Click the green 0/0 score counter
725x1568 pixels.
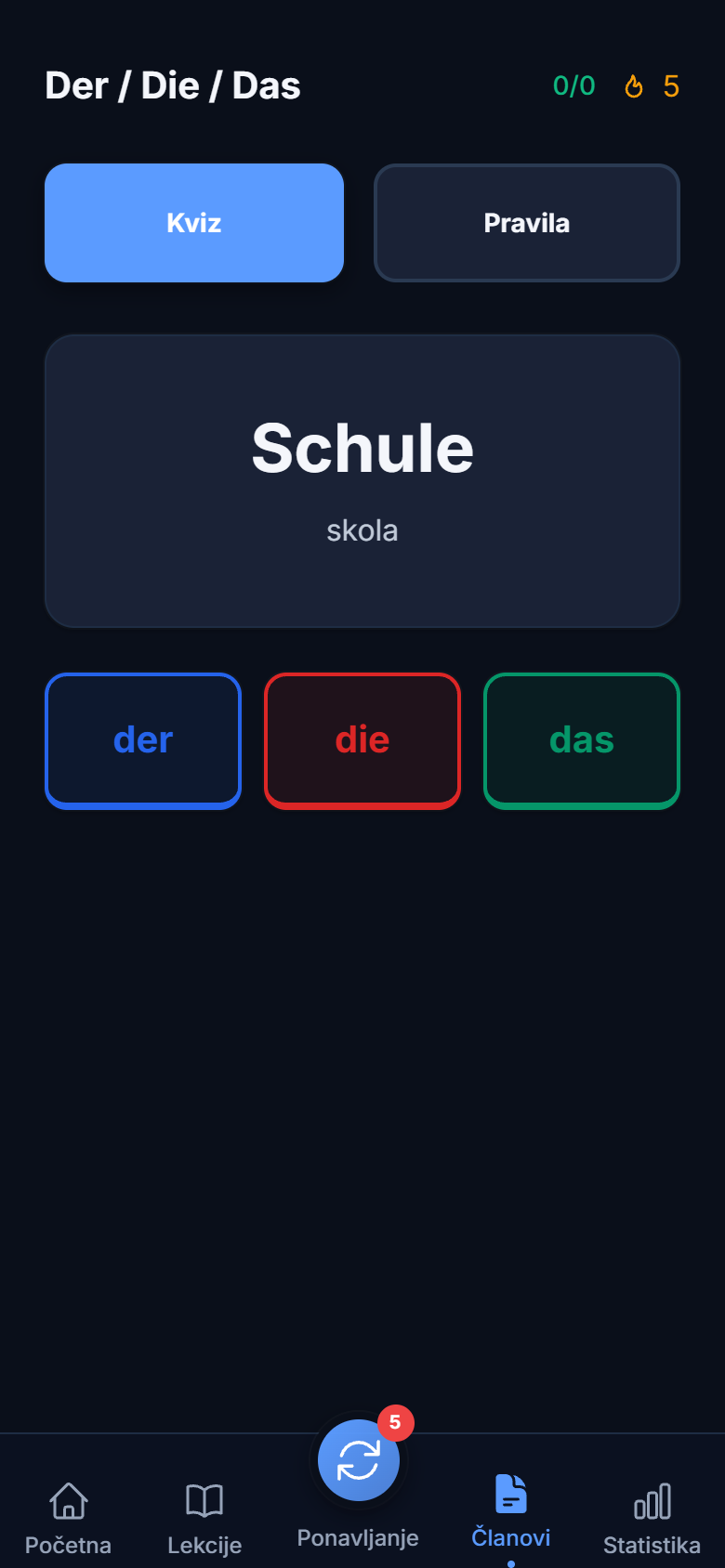click(x=573, y=86)
